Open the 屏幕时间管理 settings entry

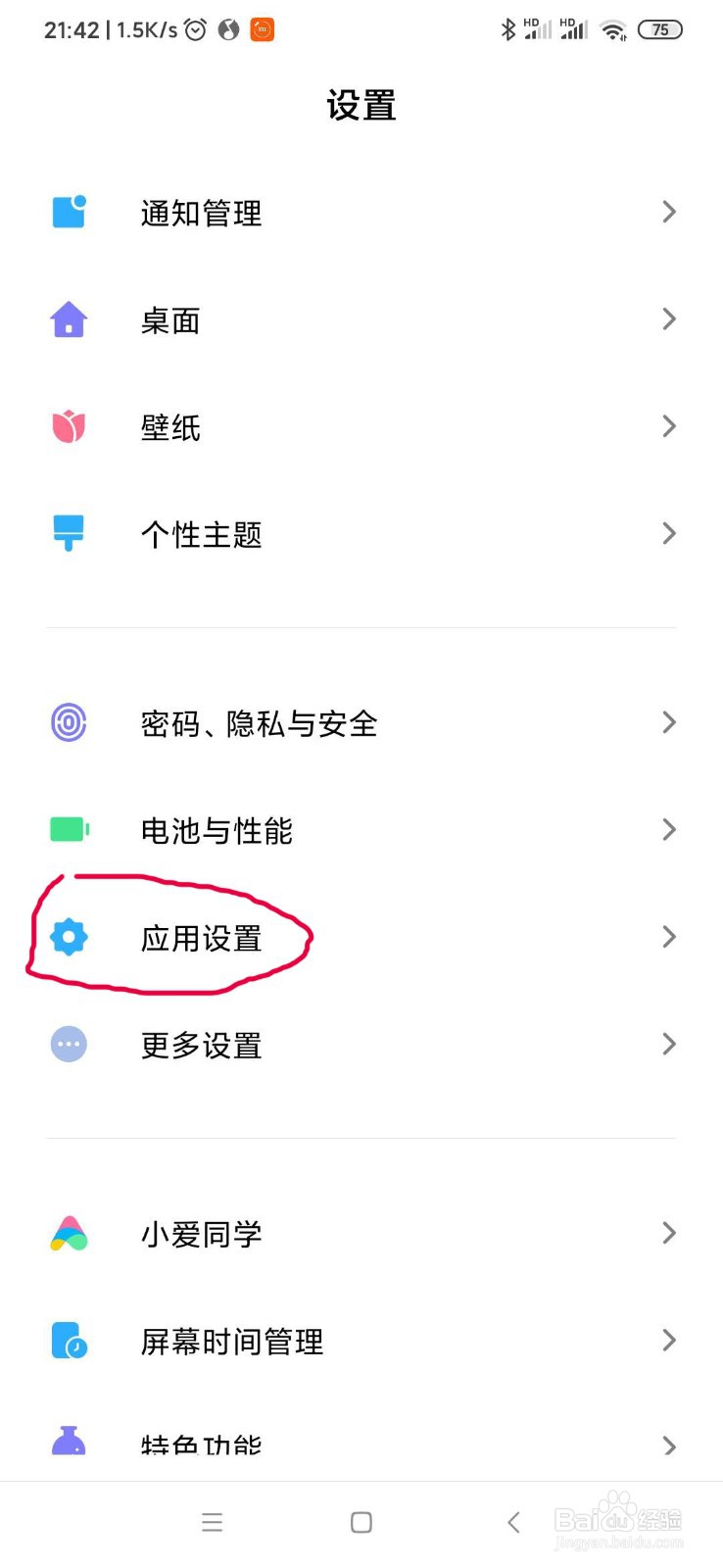click(x=361, y=1341)
